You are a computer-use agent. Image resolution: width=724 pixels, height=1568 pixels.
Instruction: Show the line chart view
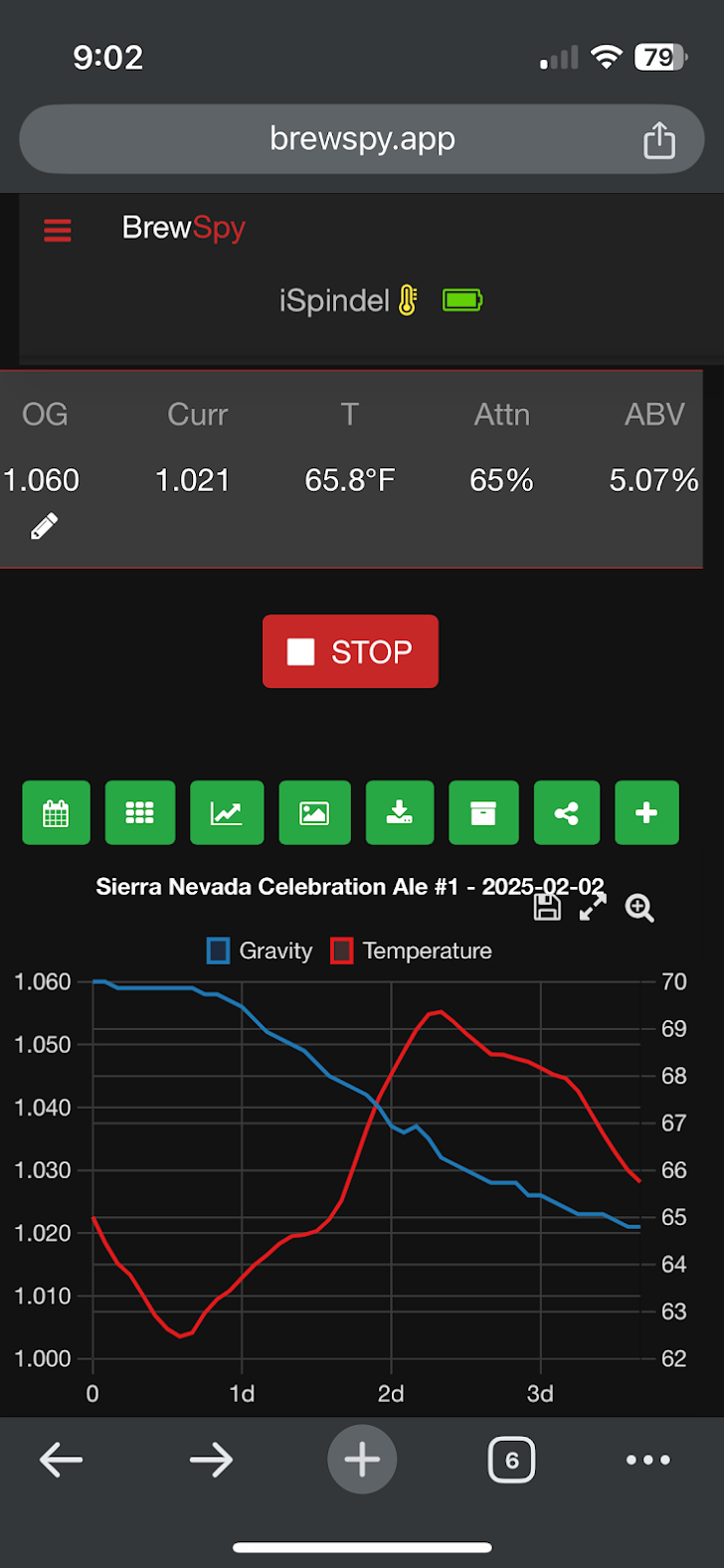coord(227,812)
